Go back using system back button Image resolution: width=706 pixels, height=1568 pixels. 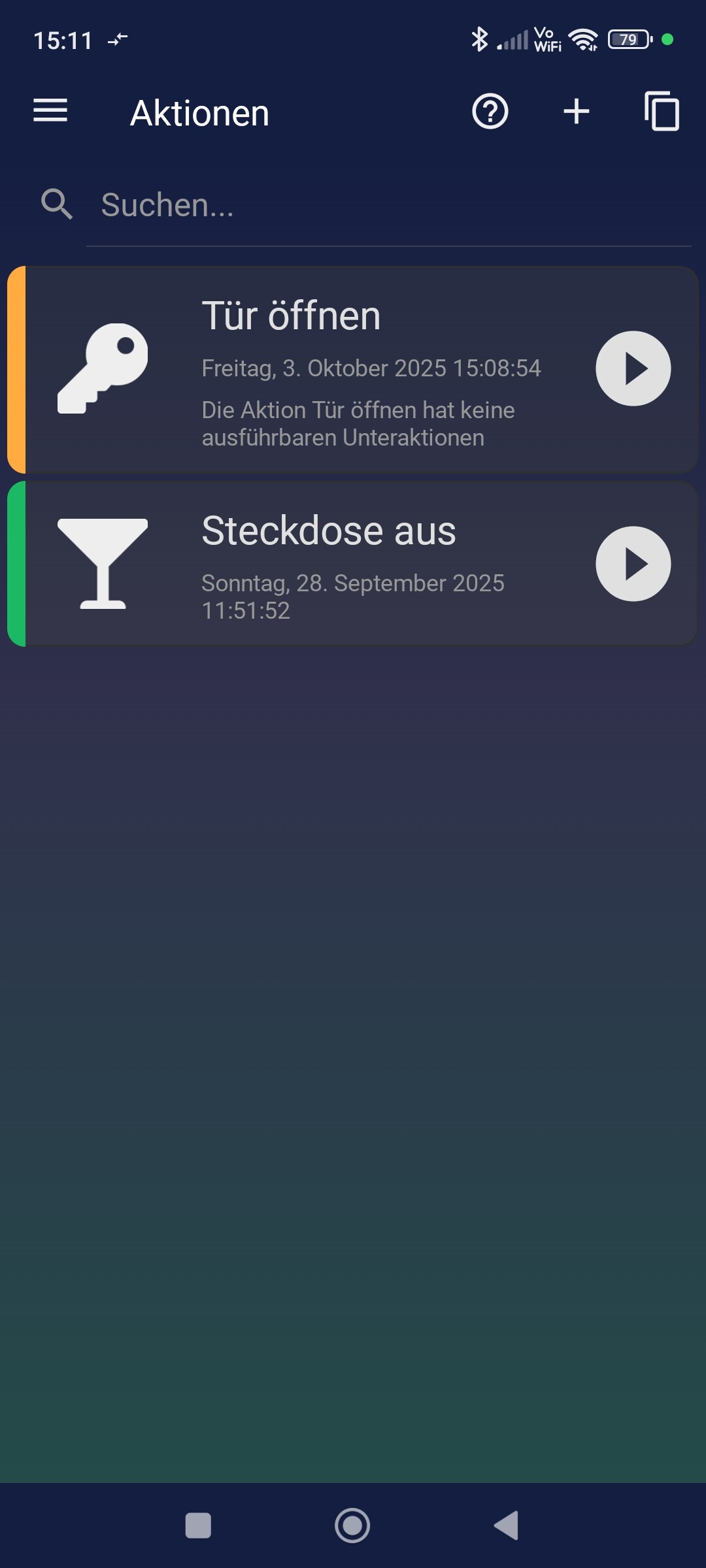[x=507, y=1526]
